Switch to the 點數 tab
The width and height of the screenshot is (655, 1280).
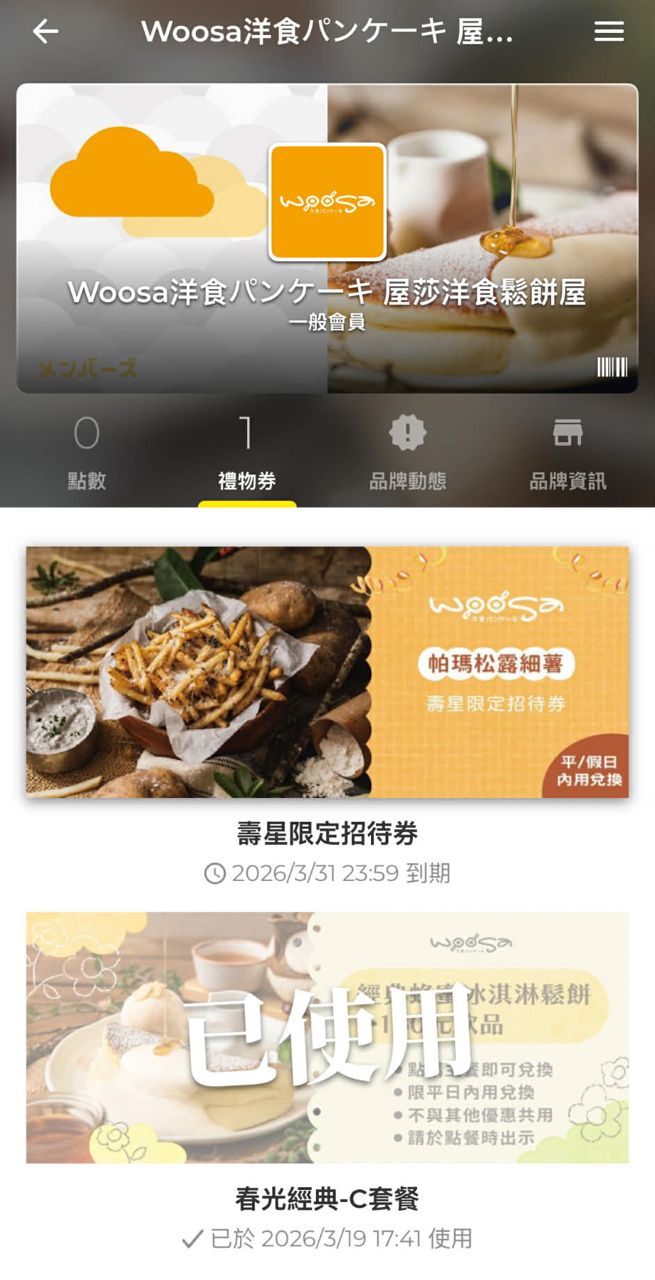(x=87, y=455)
